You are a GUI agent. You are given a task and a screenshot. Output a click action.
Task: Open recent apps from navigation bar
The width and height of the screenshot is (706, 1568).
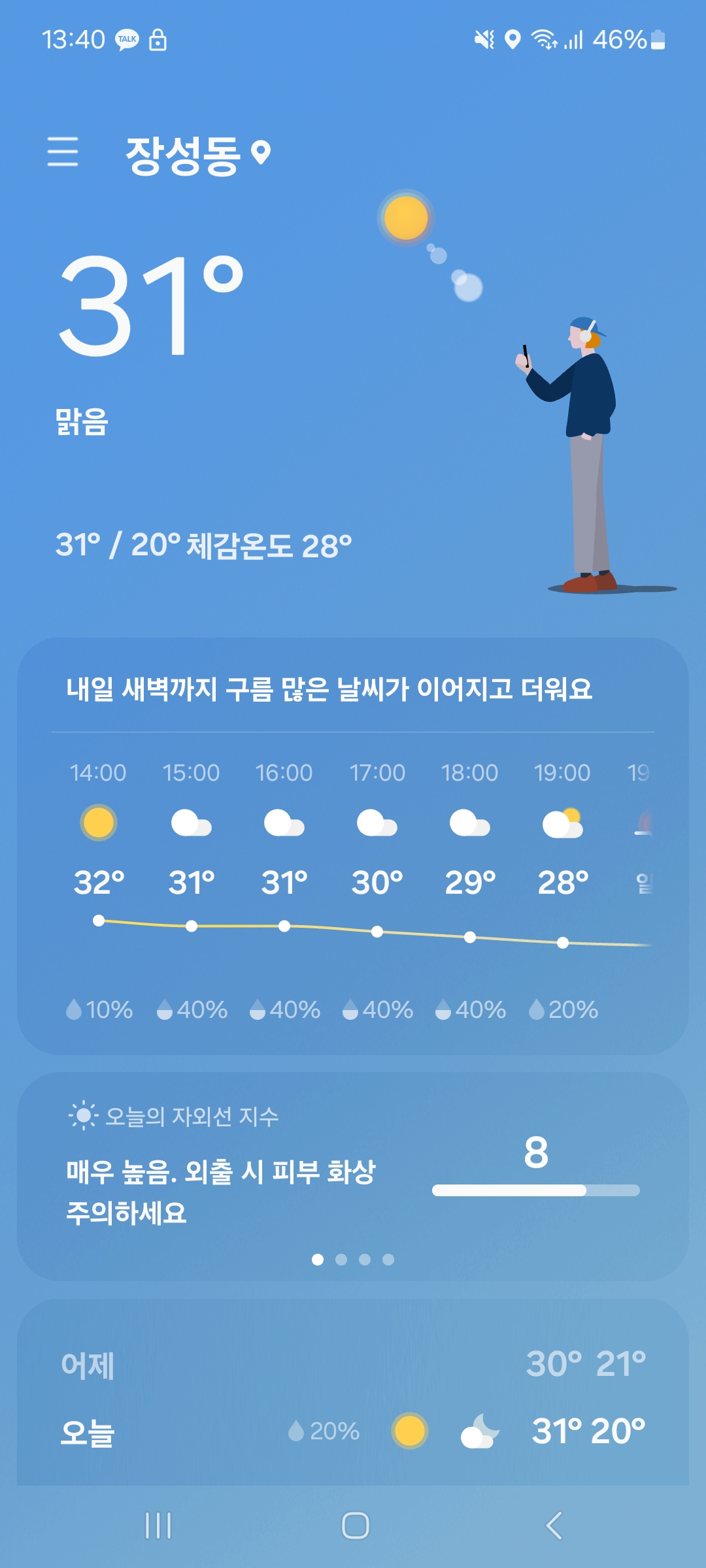158,1526
